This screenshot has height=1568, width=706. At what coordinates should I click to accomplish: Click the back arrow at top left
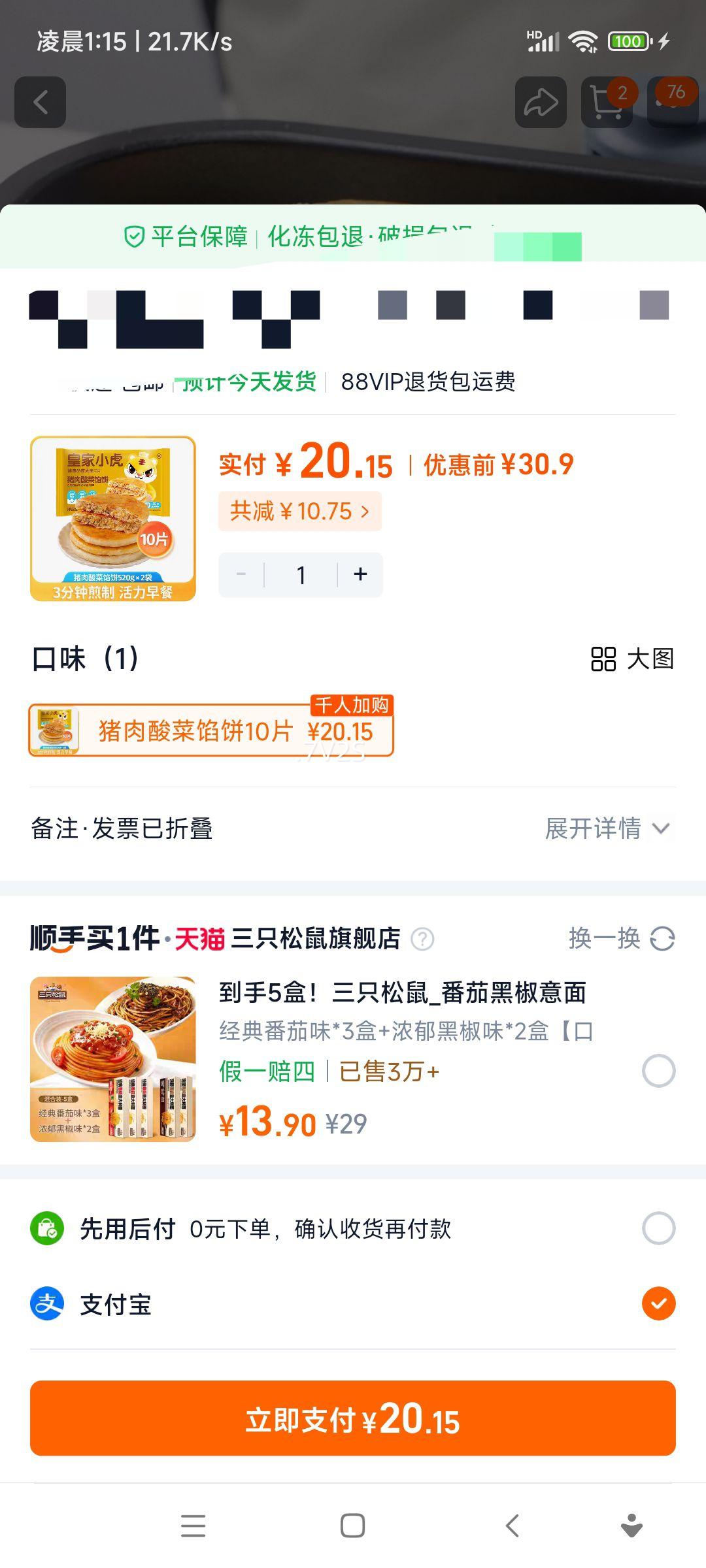[41, 103]
